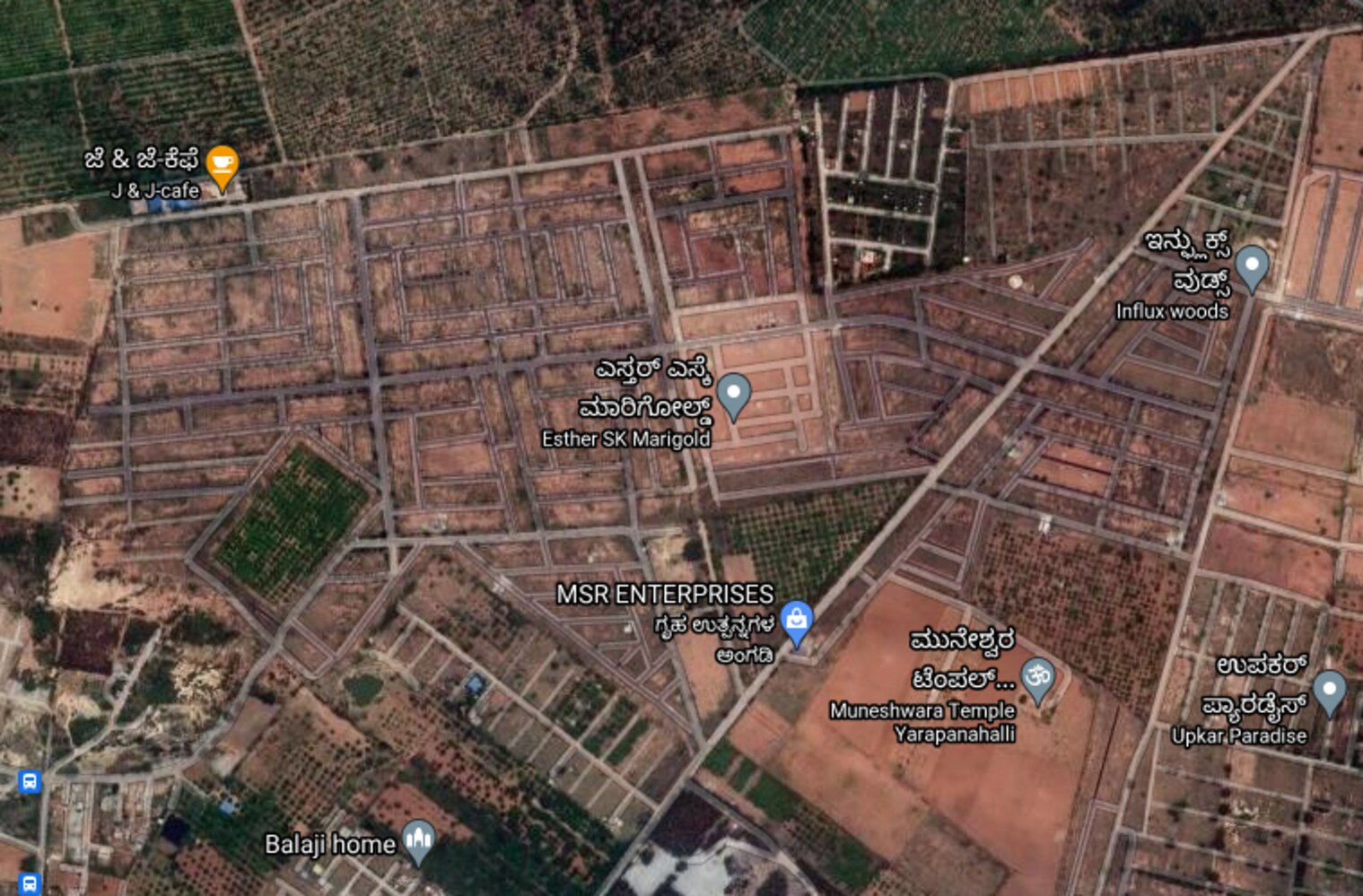This screenshot has height=896, width=1363.
Task: Select the Esther SK Marigold place marker
Action: [x=734, y=395]
